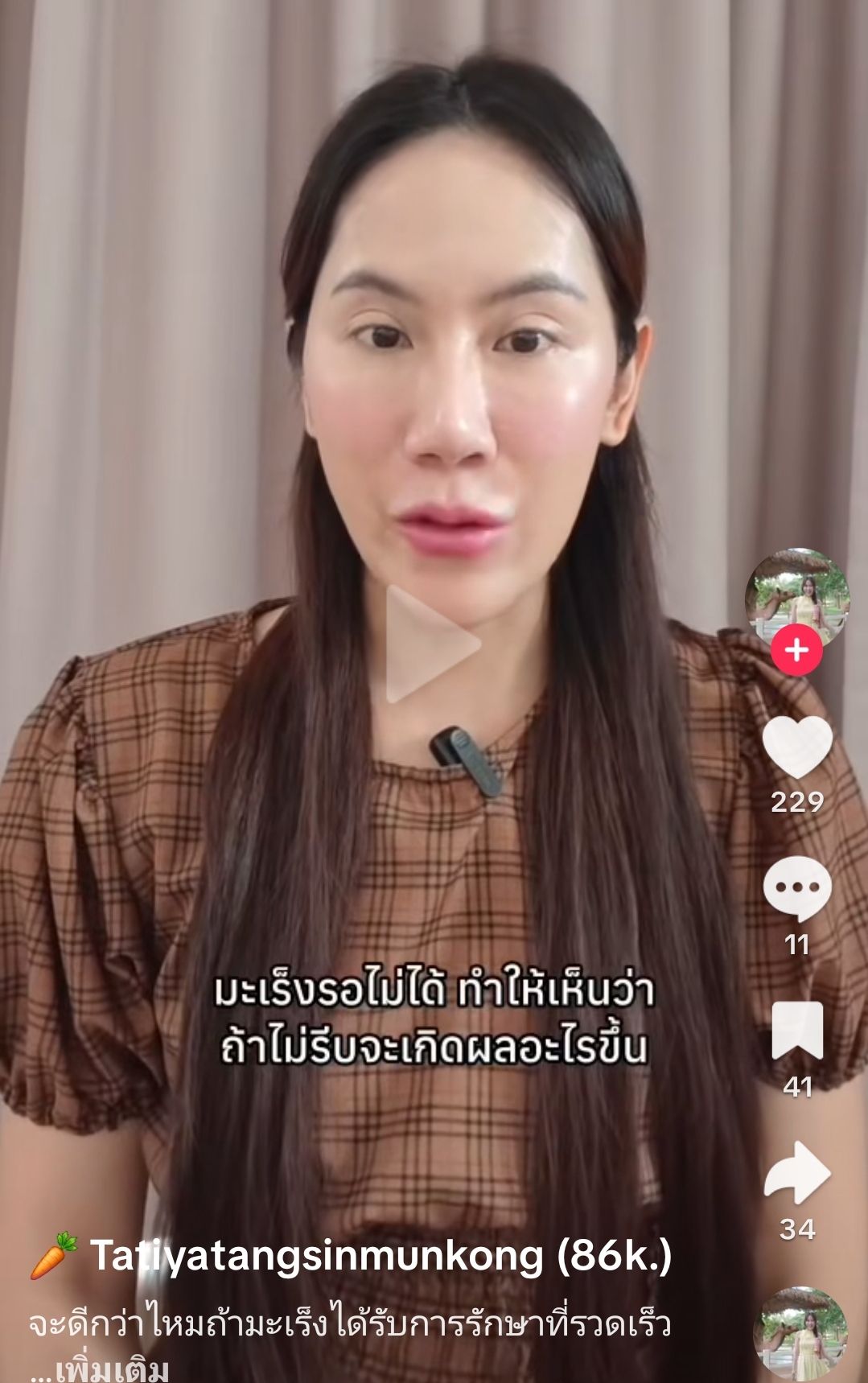Bookmark this video
868x1383 pixels.
[796, 1031]
